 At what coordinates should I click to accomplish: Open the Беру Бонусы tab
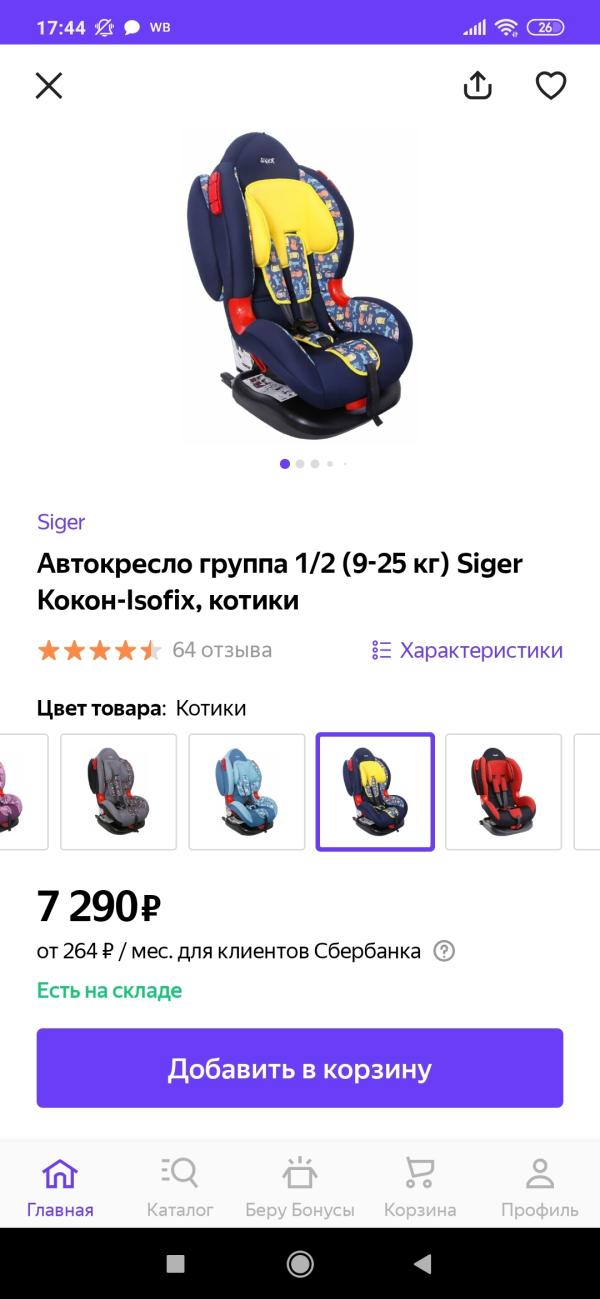(x=300, y=1187)
